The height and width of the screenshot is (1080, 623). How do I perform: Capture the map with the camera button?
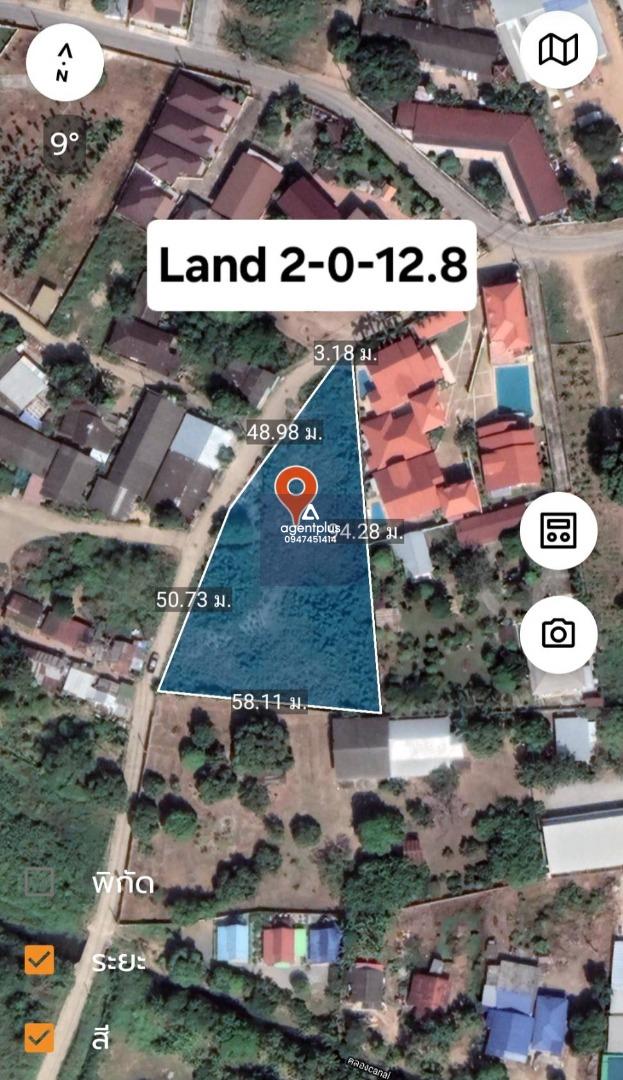point(558,634)
